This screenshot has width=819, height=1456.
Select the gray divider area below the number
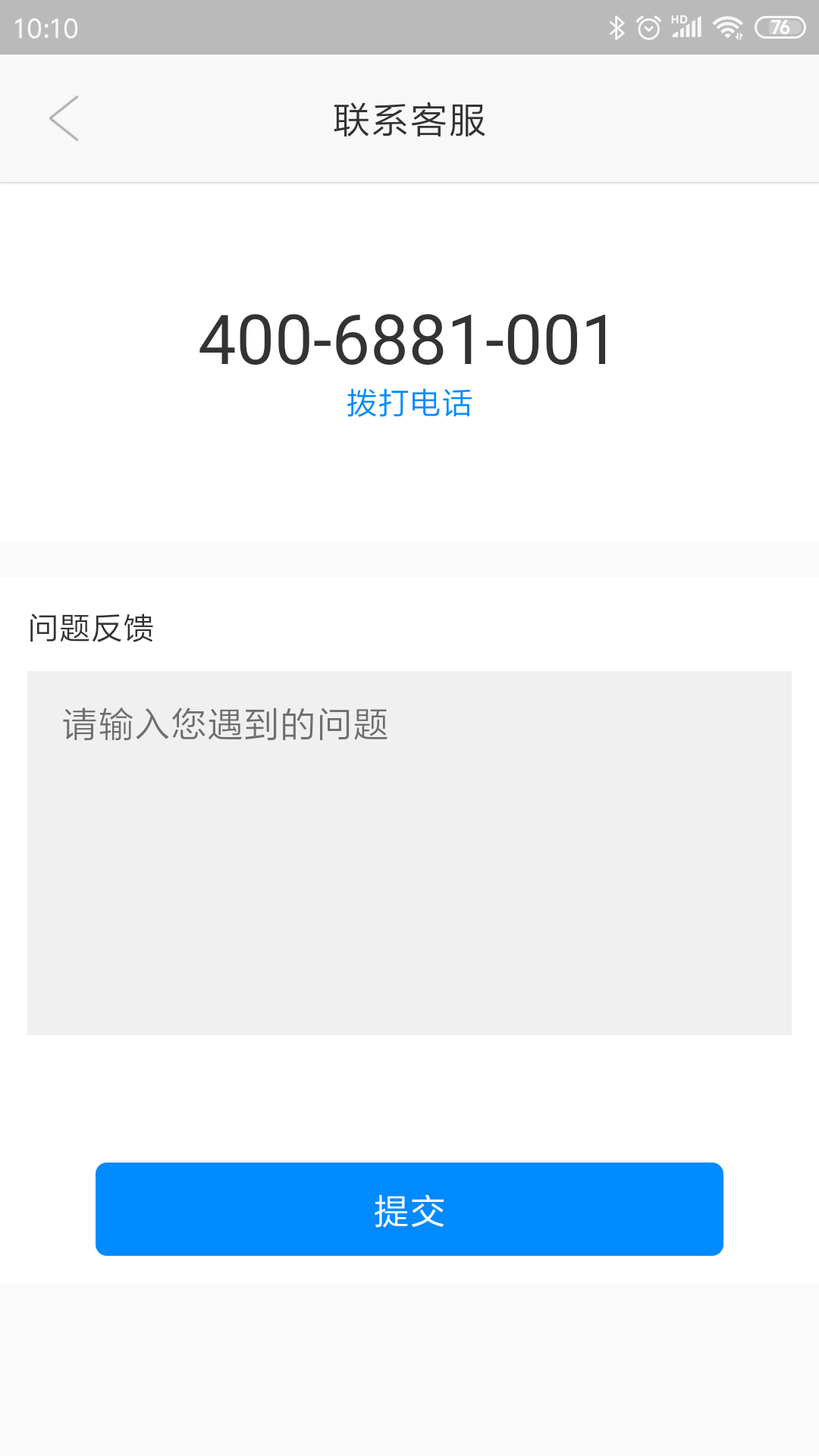pos(409,559)
